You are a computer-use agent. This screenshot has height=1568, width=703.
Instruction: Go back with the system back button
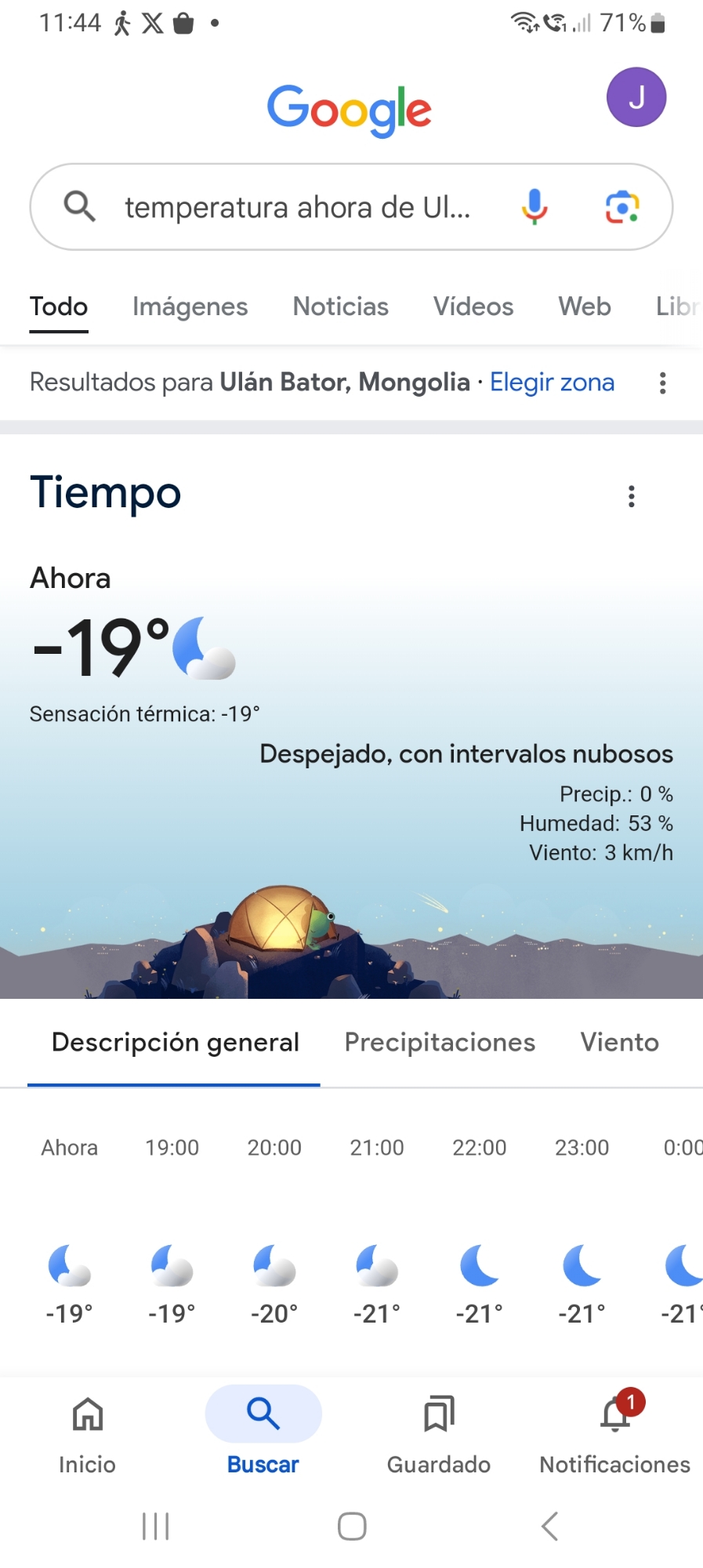(x=550, y=1526)
